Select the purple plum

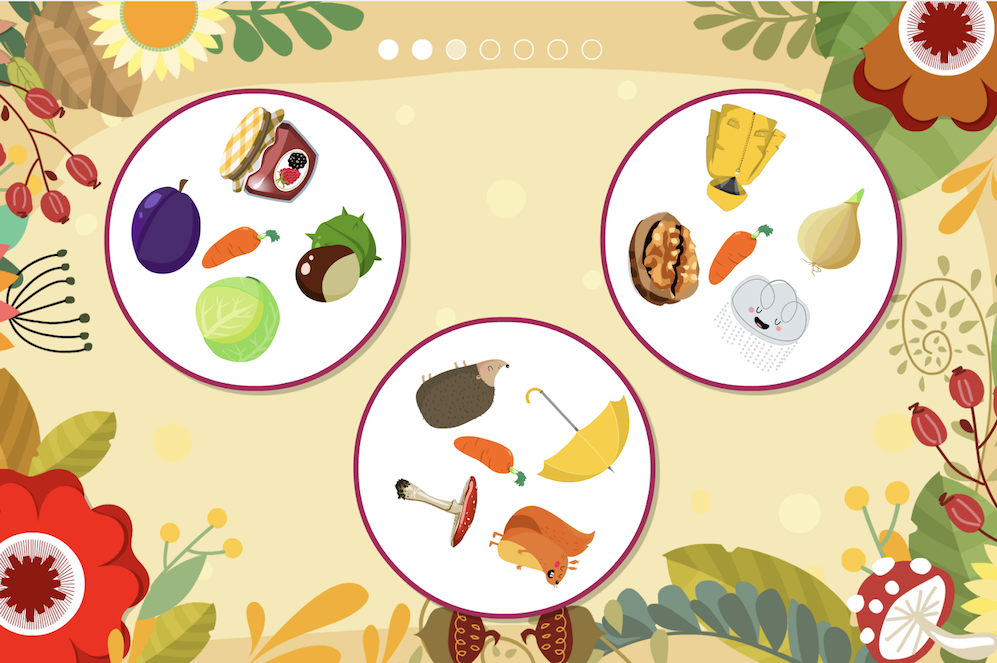click(x=166, y=226)
